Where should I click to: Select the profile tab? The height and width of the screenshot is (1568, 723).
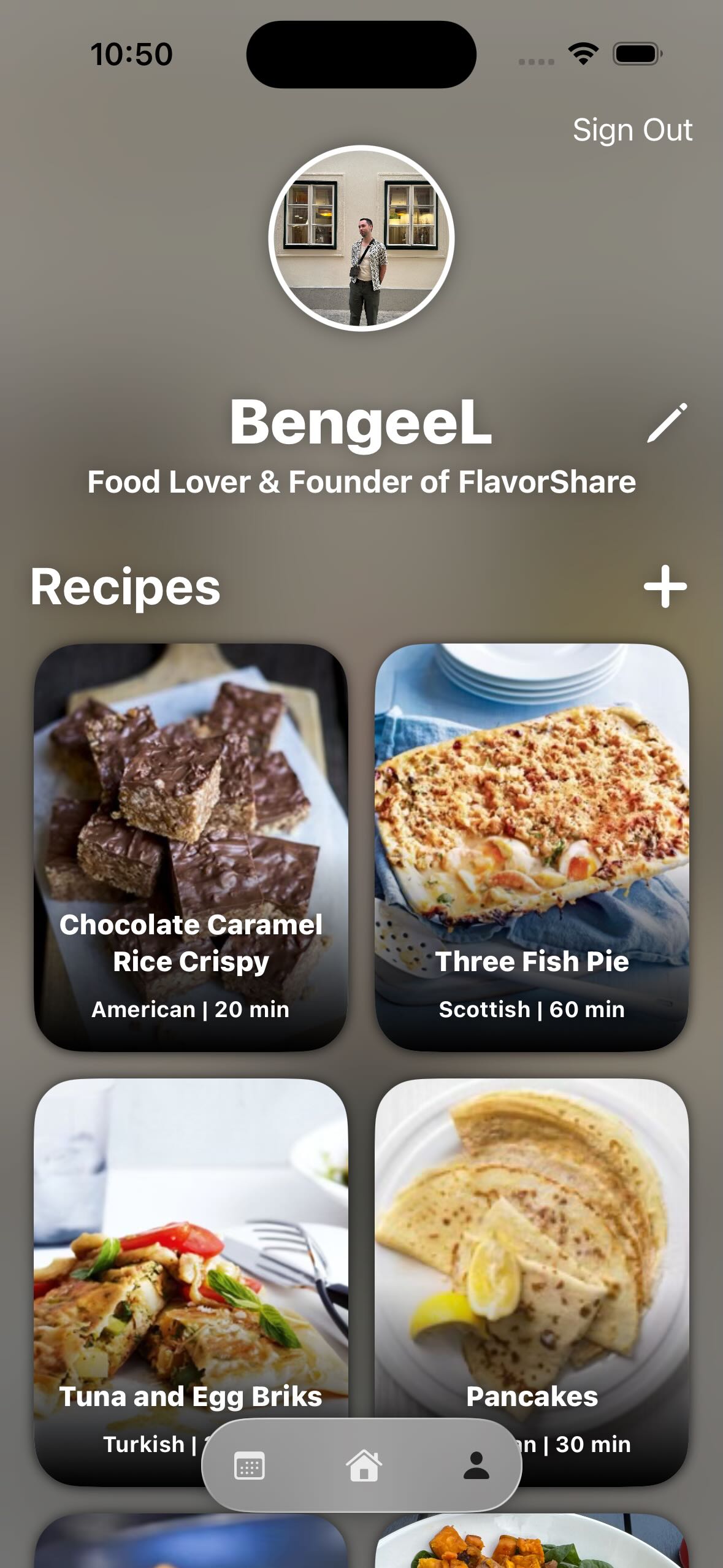(476, 1466)
